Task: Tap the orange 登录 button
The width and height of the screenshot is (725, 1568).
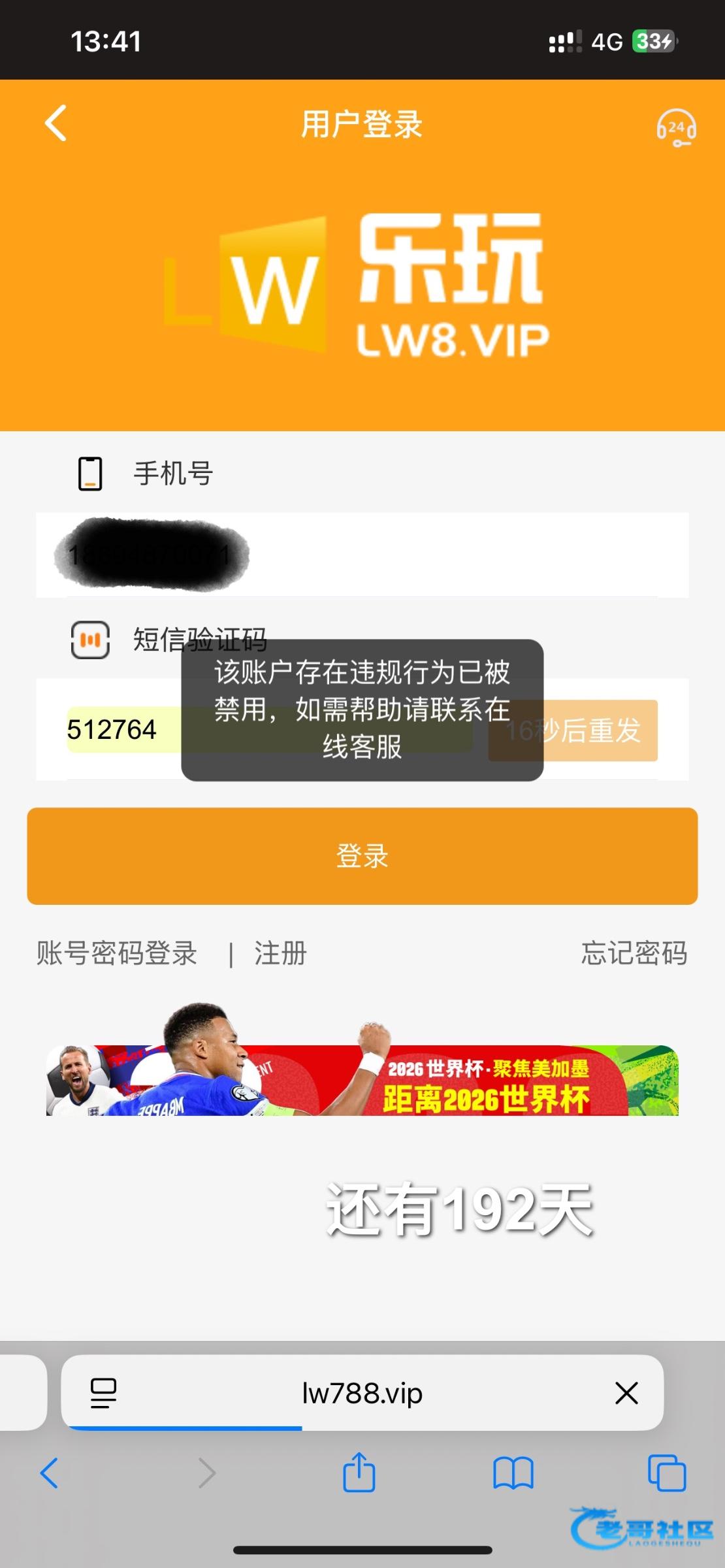Action: (x=362, y=856)
